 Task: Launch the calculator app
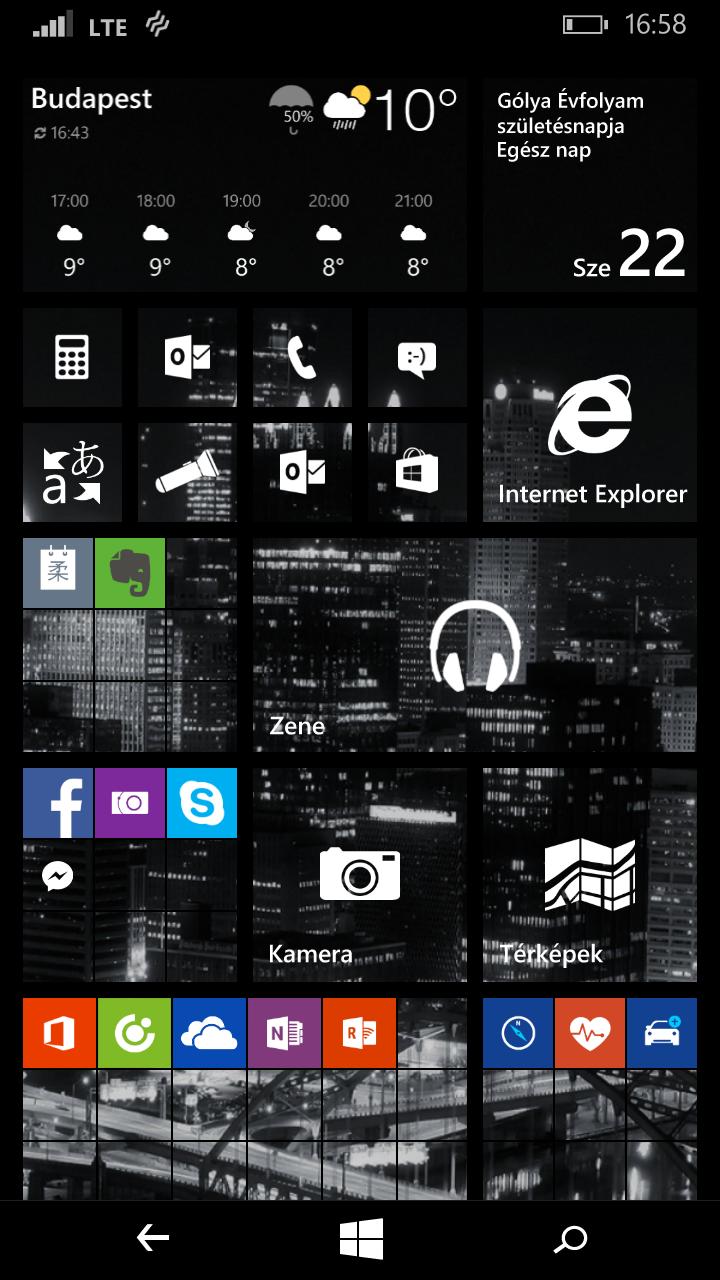point(72,357)
